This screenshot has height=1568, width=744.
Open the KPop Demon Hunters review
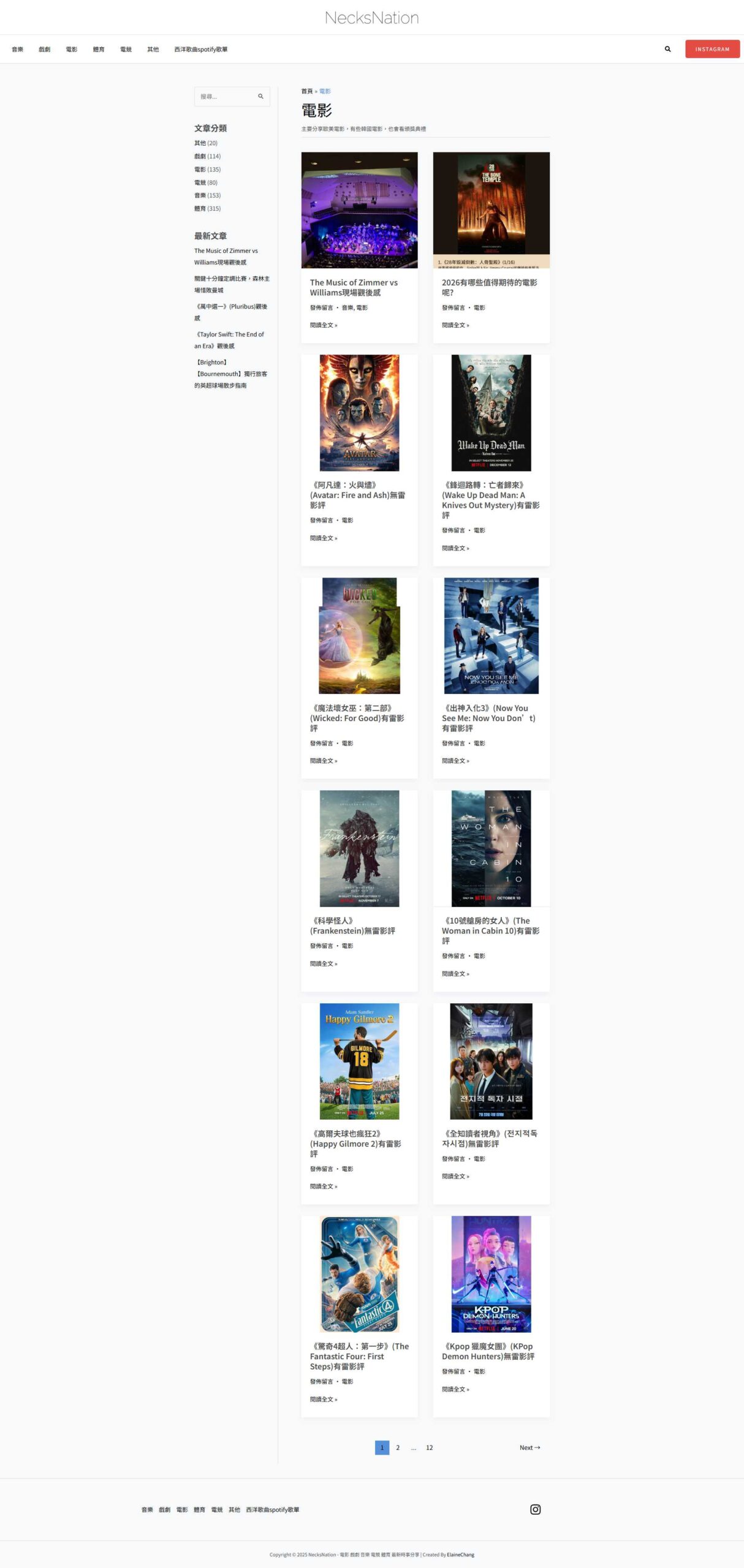[x=488, y=1351]
